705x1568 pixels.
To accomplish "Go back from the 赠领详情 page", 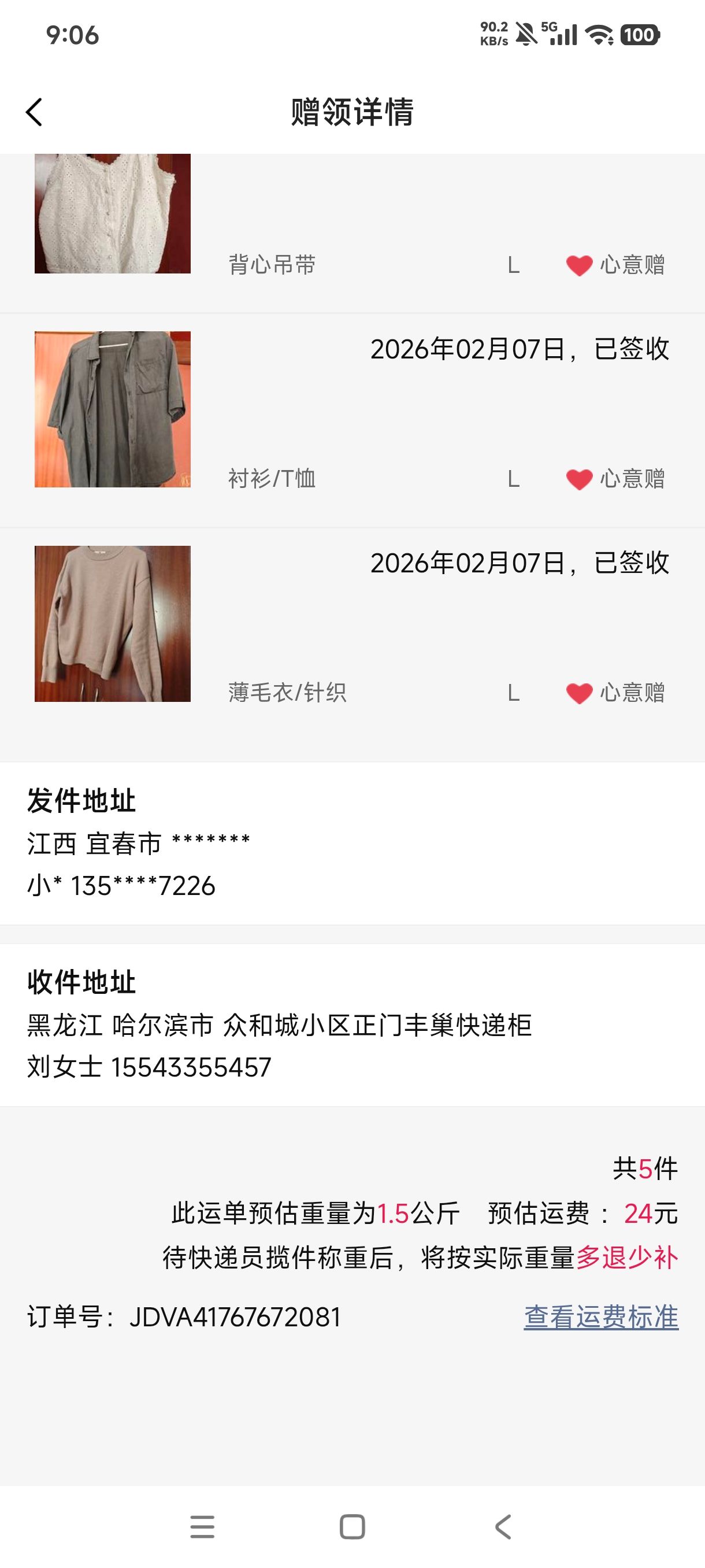I will [x=35, y=113].
